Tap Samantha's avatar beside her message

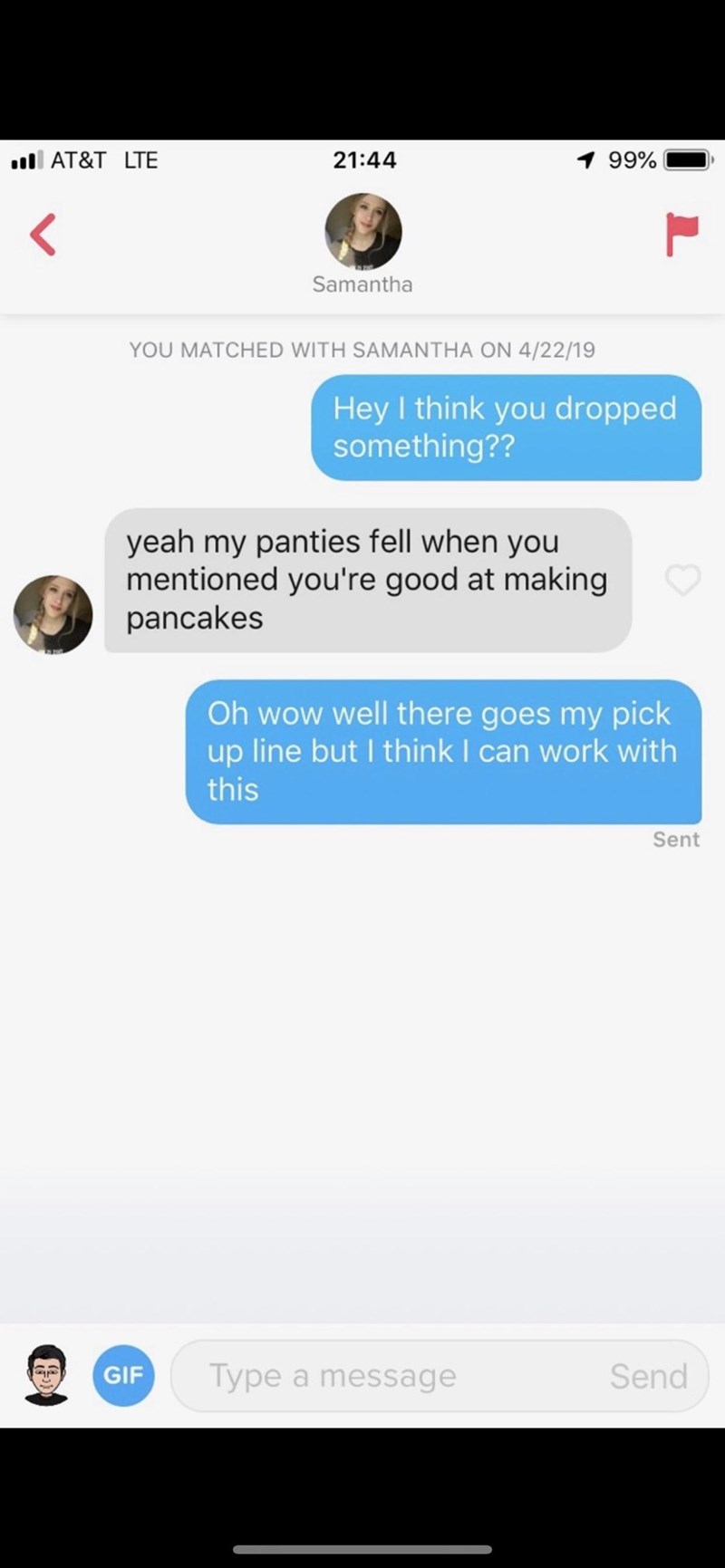click(53, 615)
